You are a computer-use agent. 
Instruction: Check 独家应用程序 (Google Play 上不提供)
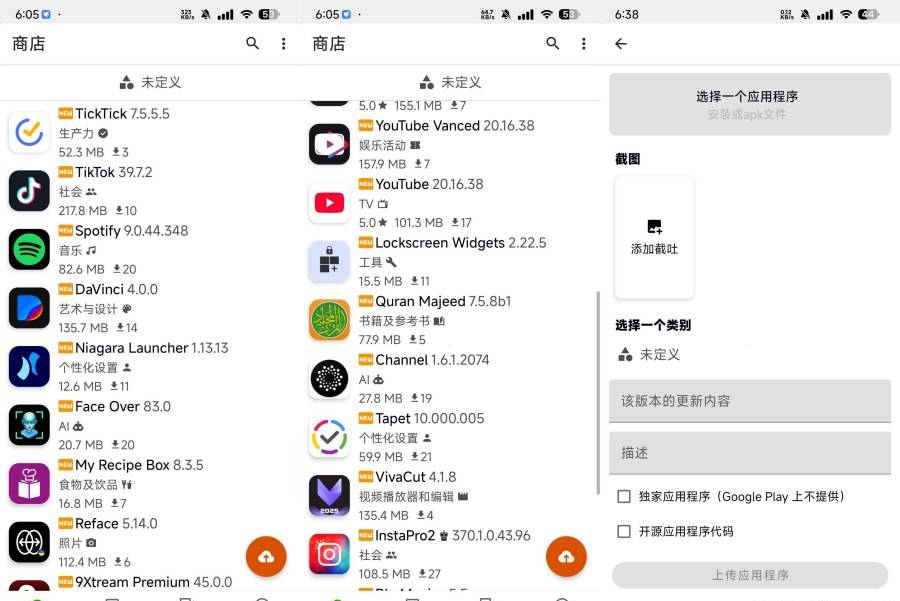624,496
